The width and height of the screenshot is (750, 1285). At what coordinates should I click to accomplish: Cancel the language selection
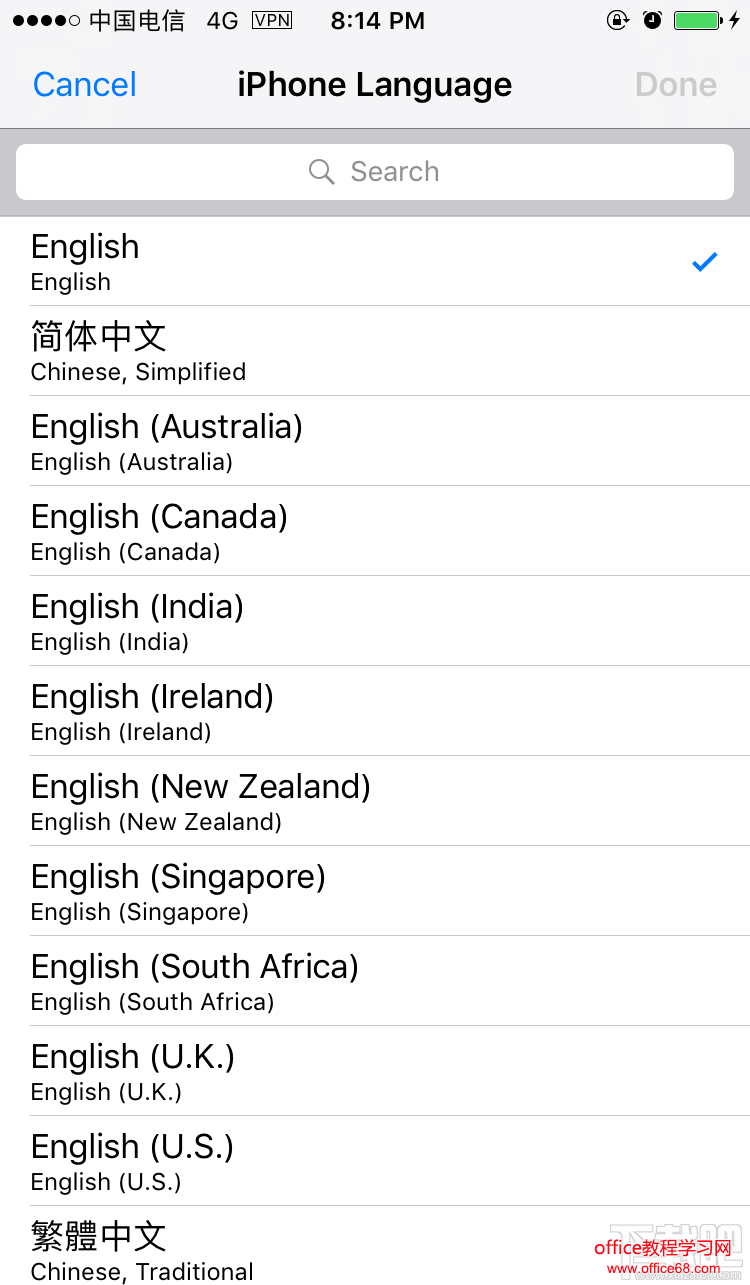[x=85, y=85]
